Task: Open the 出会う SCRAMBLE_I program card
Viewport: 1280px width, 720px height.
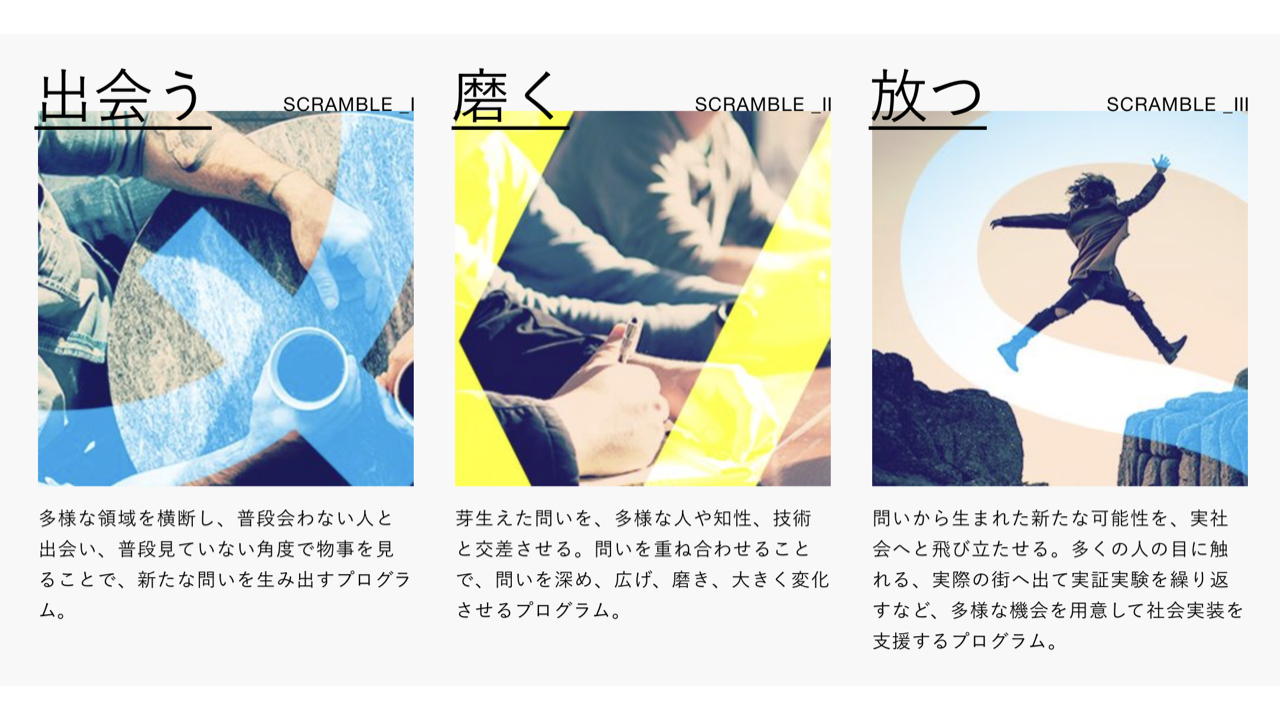Action: tap(225, 298)
